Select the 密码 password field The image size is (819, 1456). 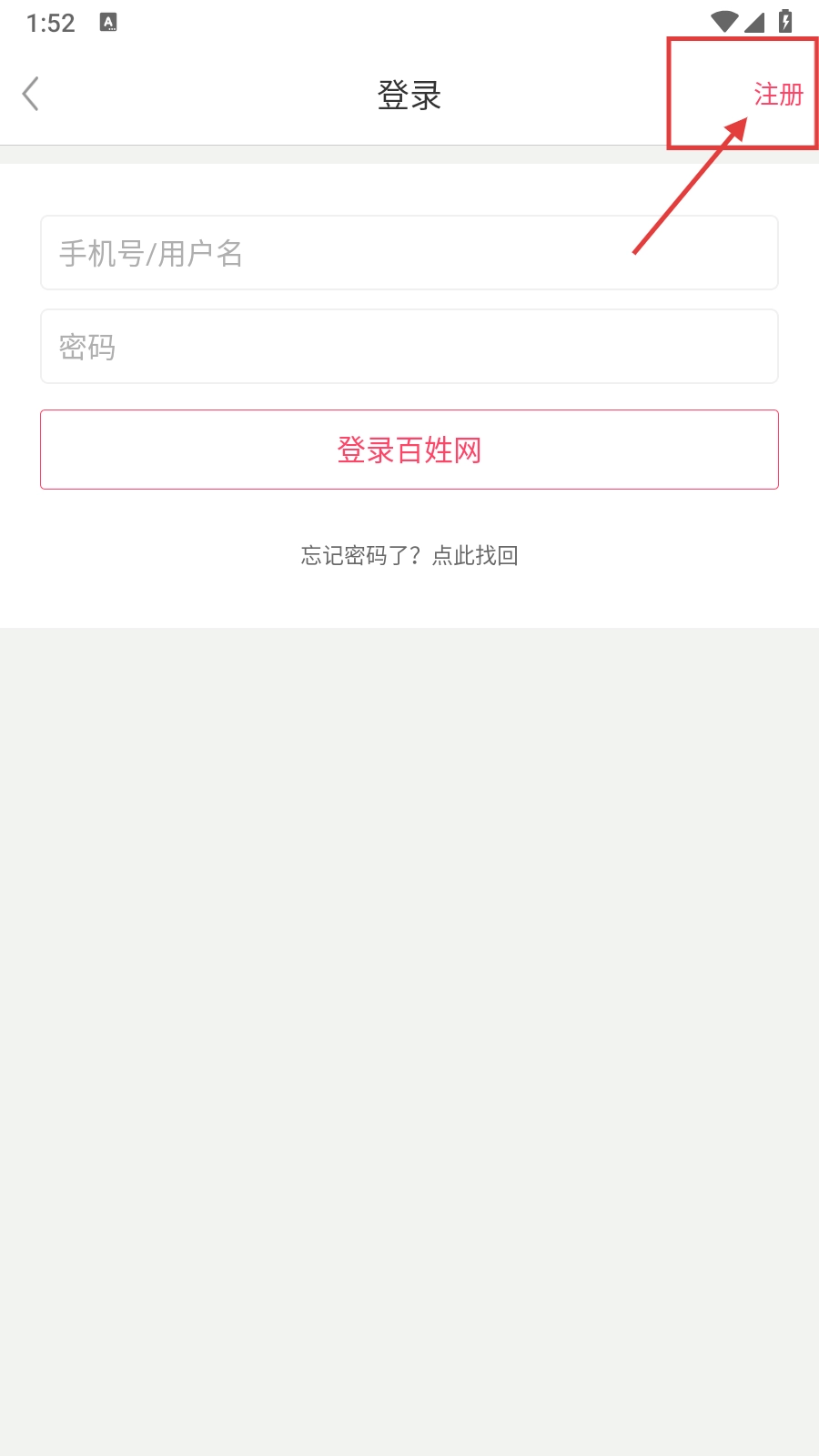(409, 347)
